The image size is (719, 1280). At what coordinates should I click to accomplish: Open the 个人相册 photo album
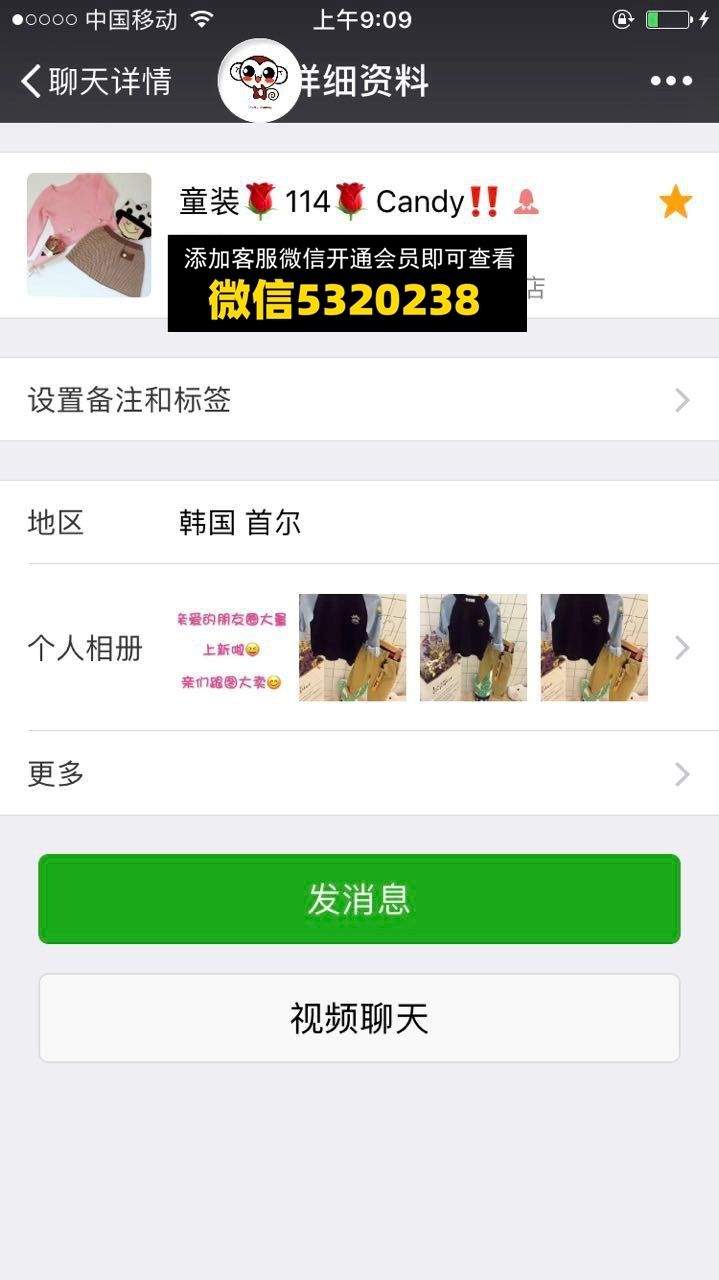359,648
